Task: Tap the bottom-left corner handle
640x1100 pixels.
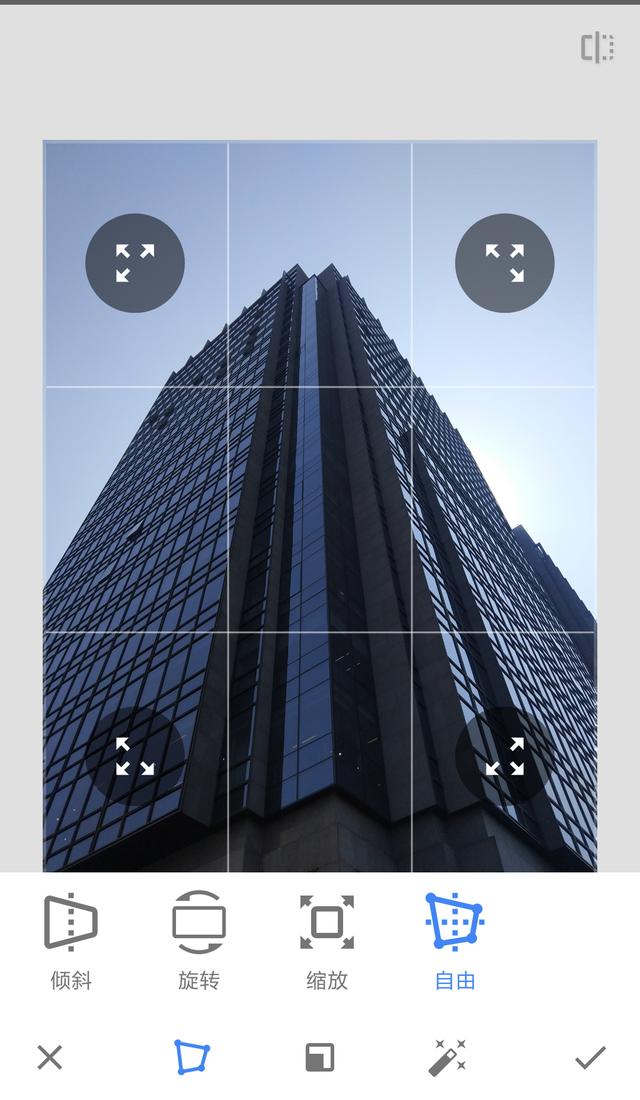Action: tap(135, 756)
